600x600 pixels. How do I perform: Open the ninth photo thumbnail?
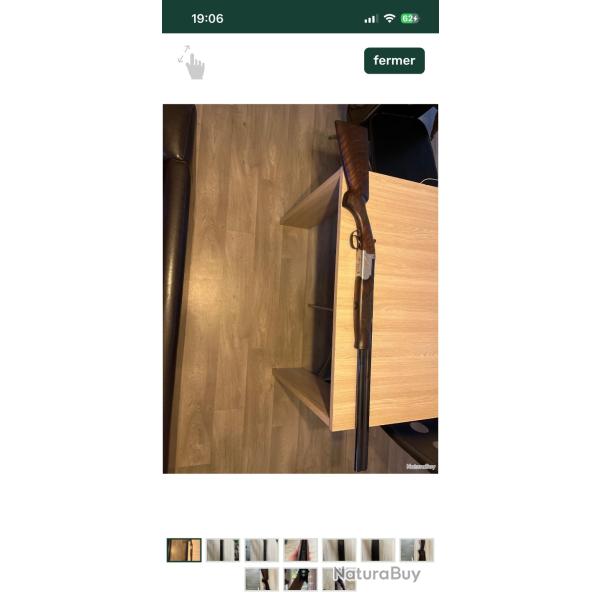click(300, 579)
